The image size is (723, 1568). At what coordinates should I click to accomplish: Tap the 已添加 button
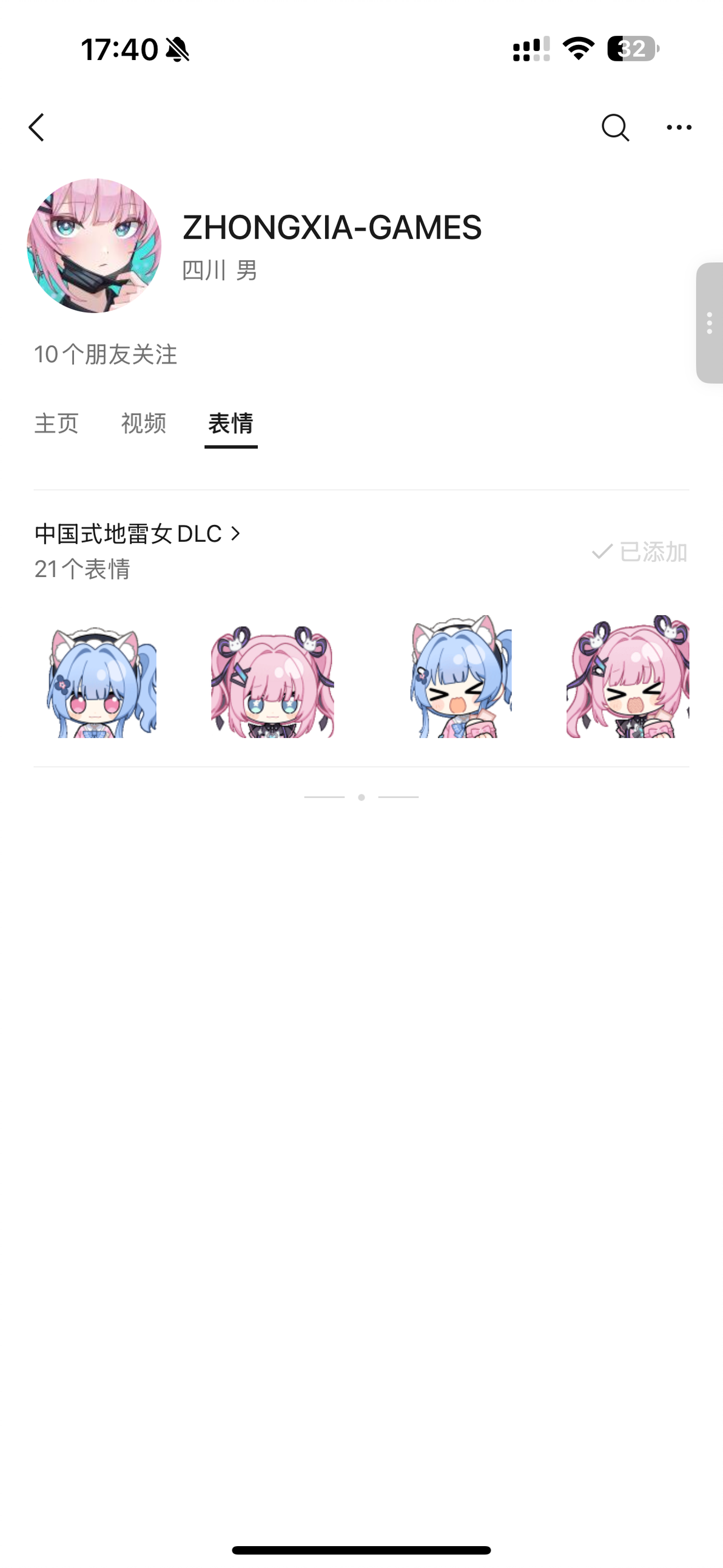click(x=640, y=552)
